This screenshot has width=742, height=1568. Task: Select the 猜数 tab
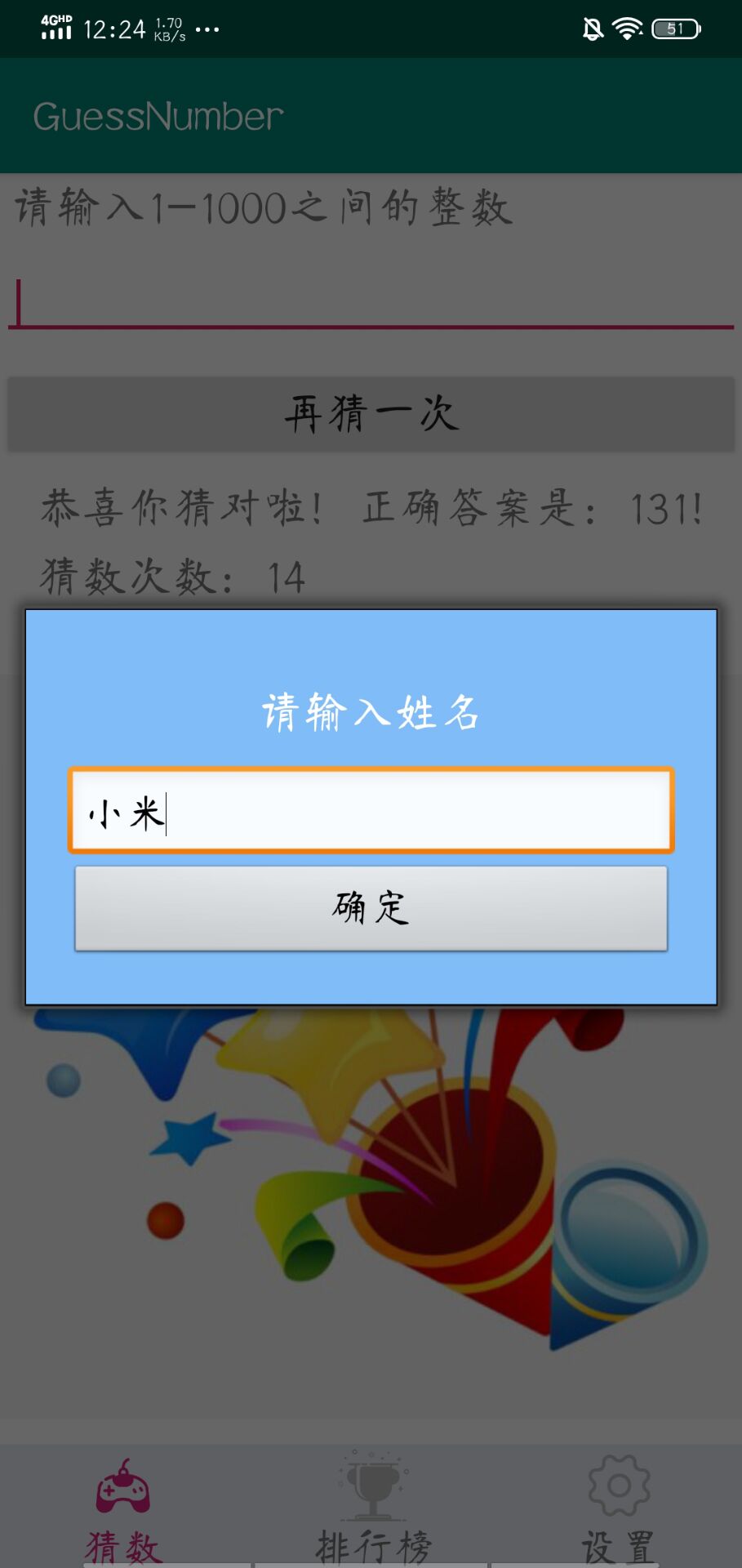(123, 1511)
